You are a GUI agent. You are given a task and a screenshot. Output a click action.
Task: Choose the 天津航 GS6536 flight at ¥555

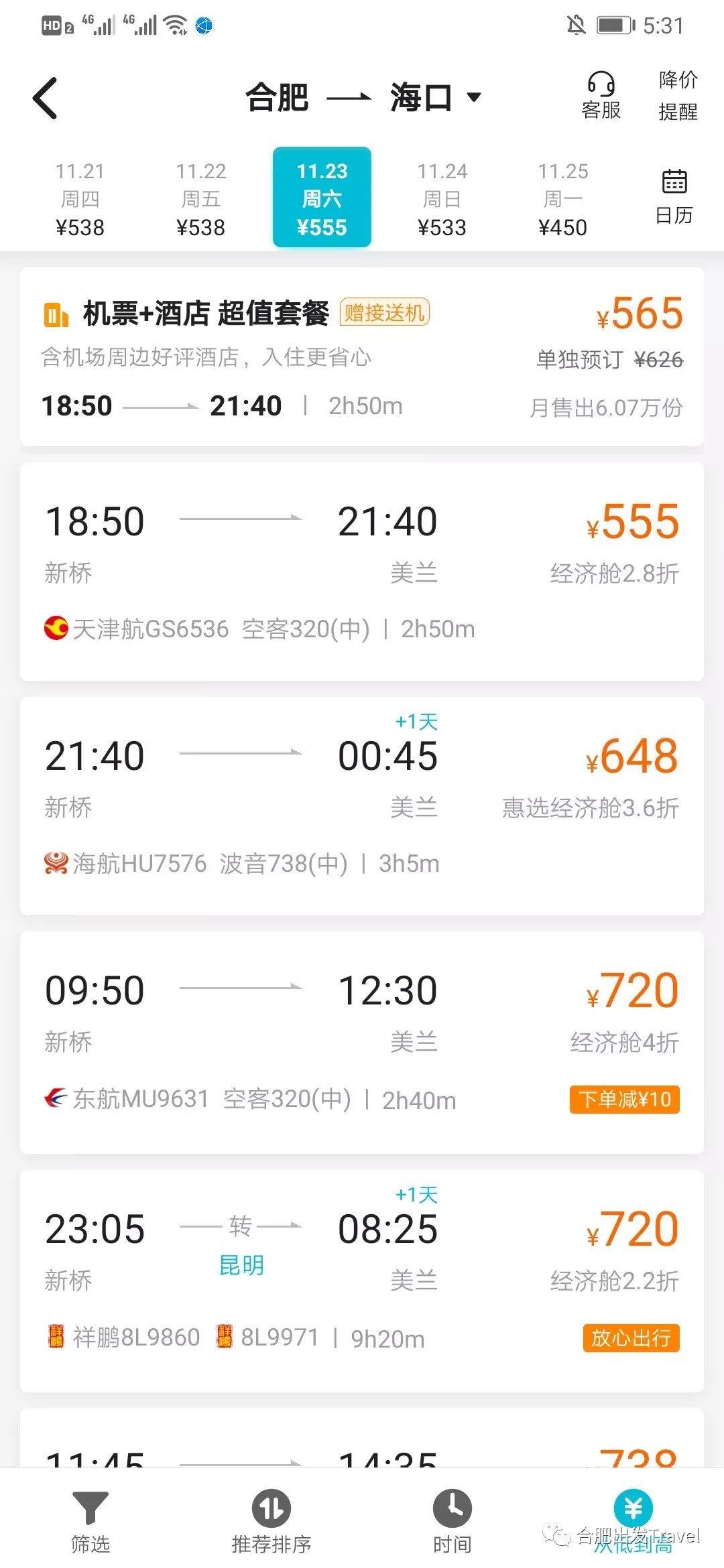point(362,572)
